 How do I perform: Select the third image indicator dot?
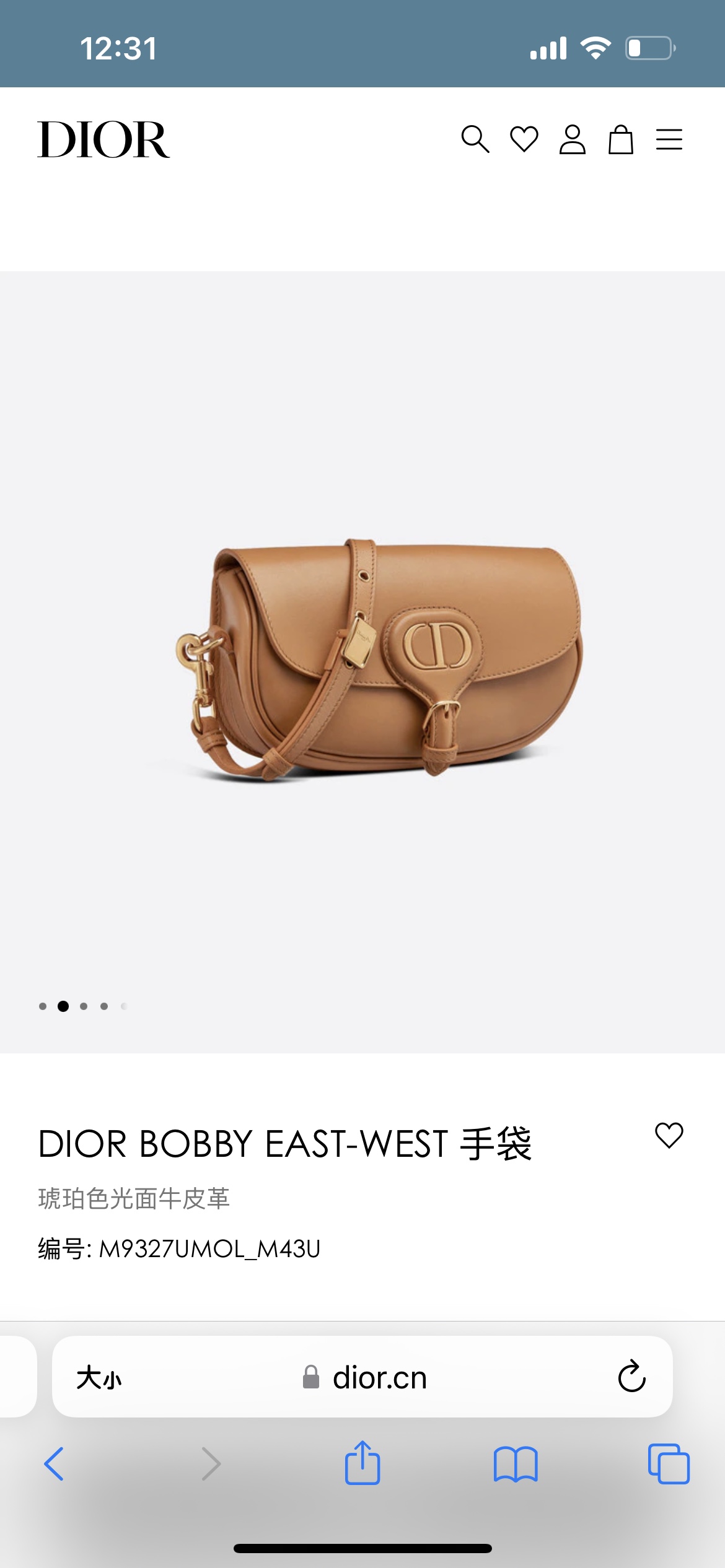coord(84,1006)
